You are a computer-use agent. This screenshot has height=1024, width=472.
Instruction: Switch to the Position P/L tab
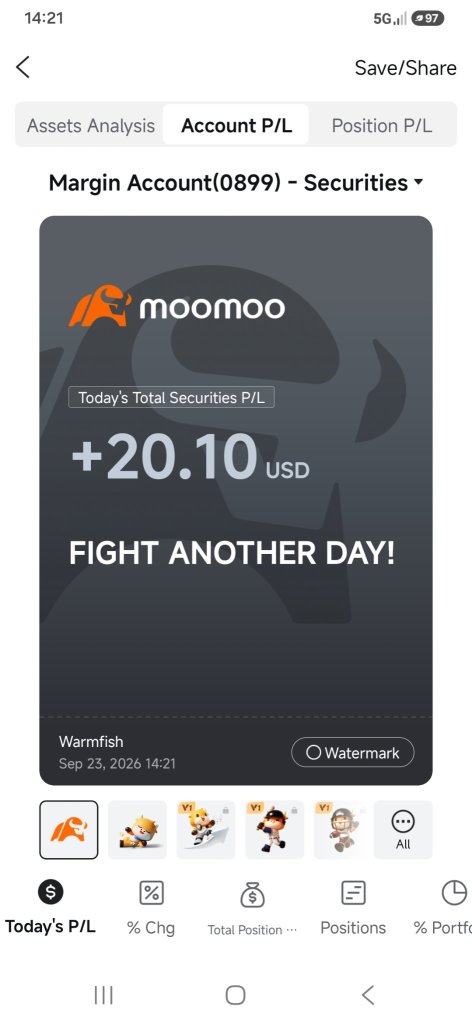(x=382, y=125)
